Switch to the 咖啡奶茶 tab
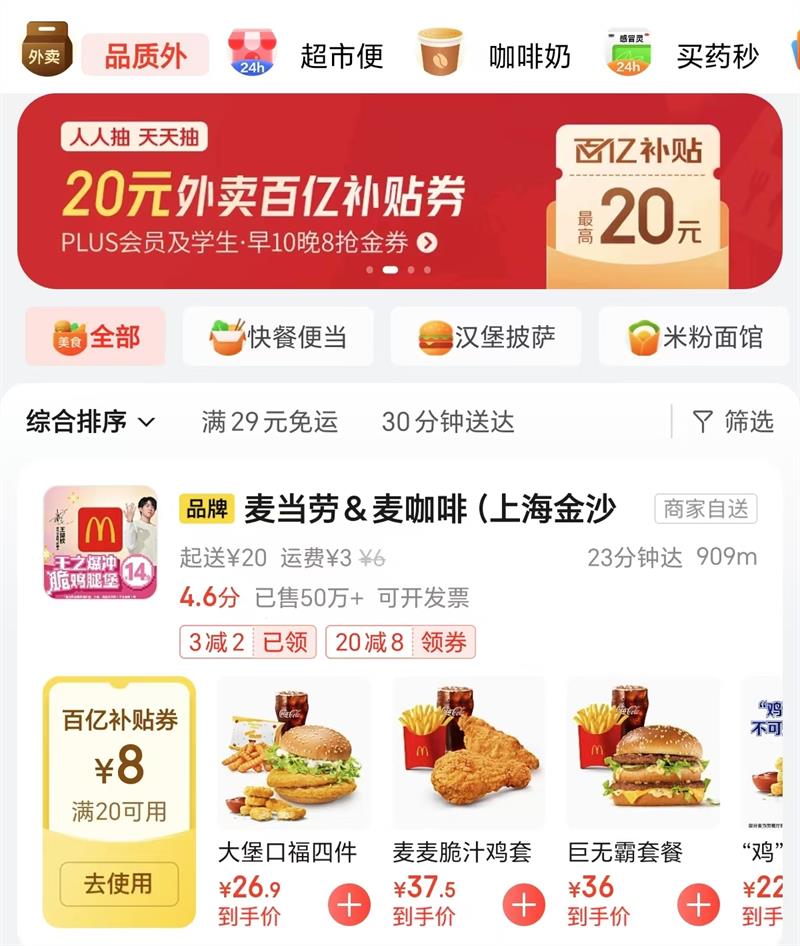 coord(495,55)
